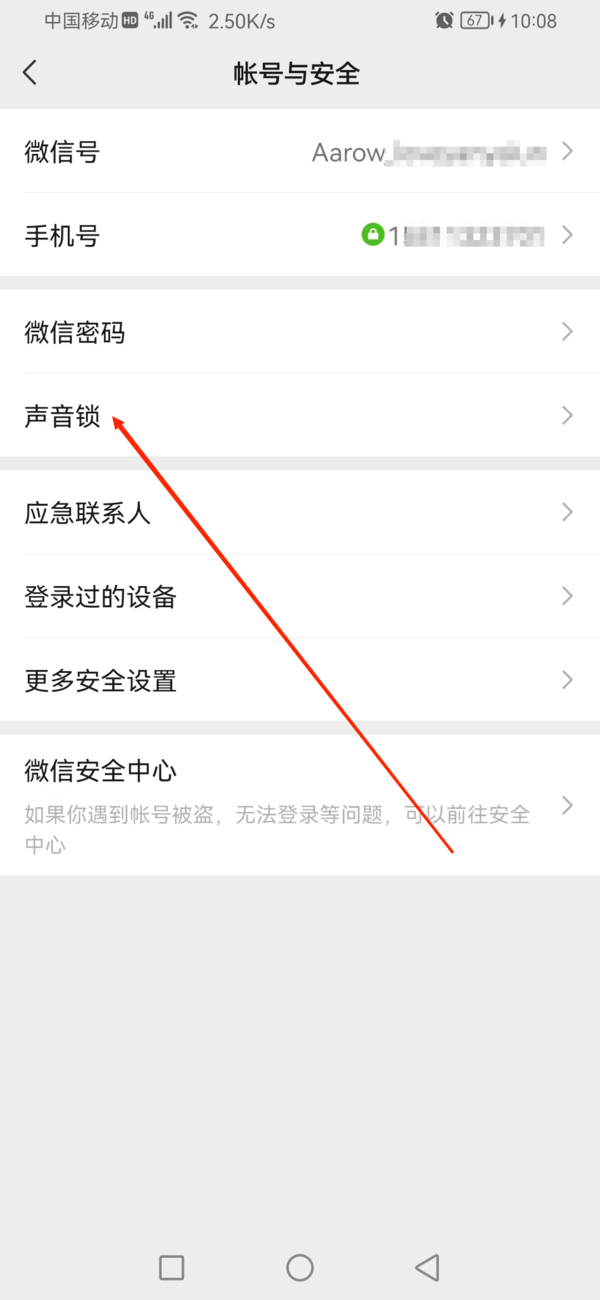Open 声音锁 settings
This screenshot has height=1300, width=600.
300,416
